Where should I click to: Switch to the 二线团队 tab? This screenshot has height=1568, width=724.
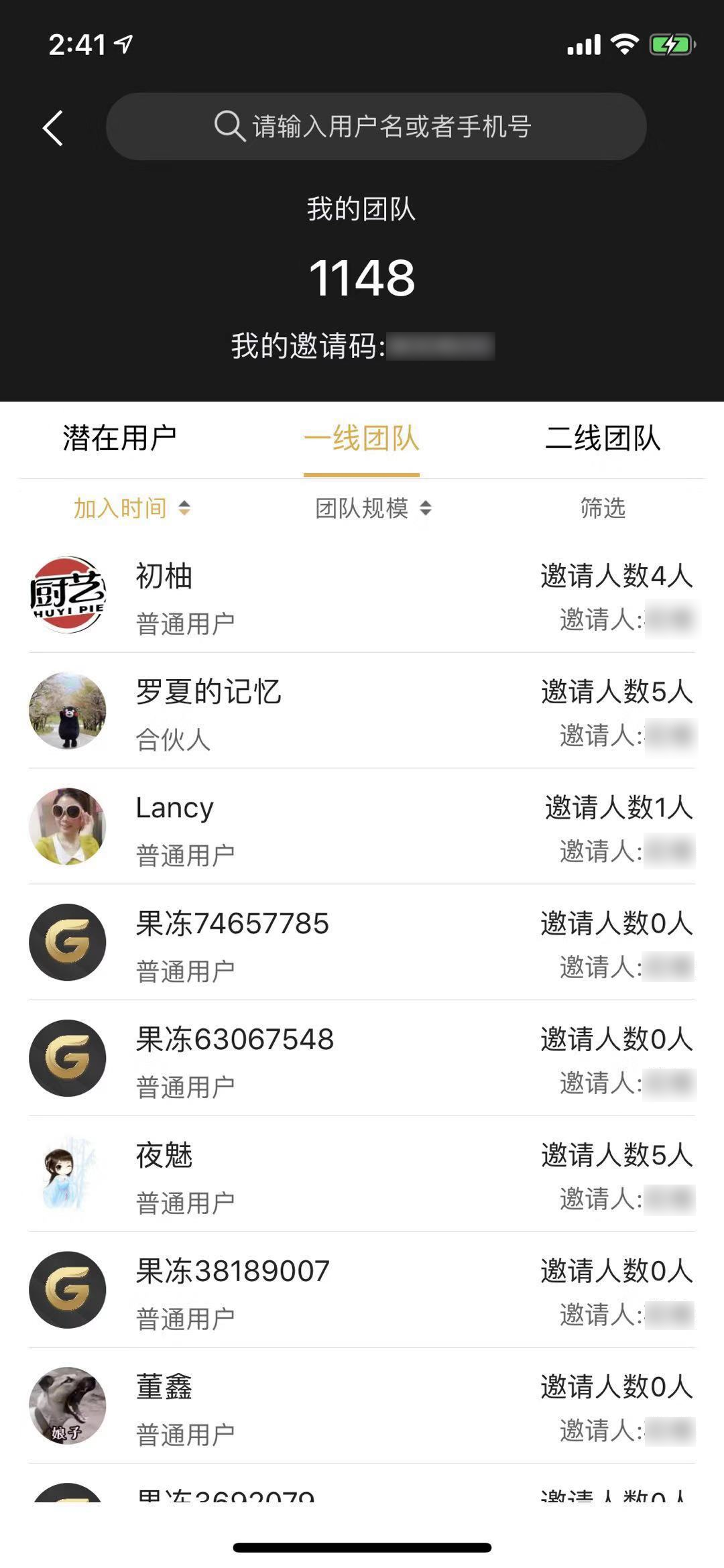tap(603, 438)
